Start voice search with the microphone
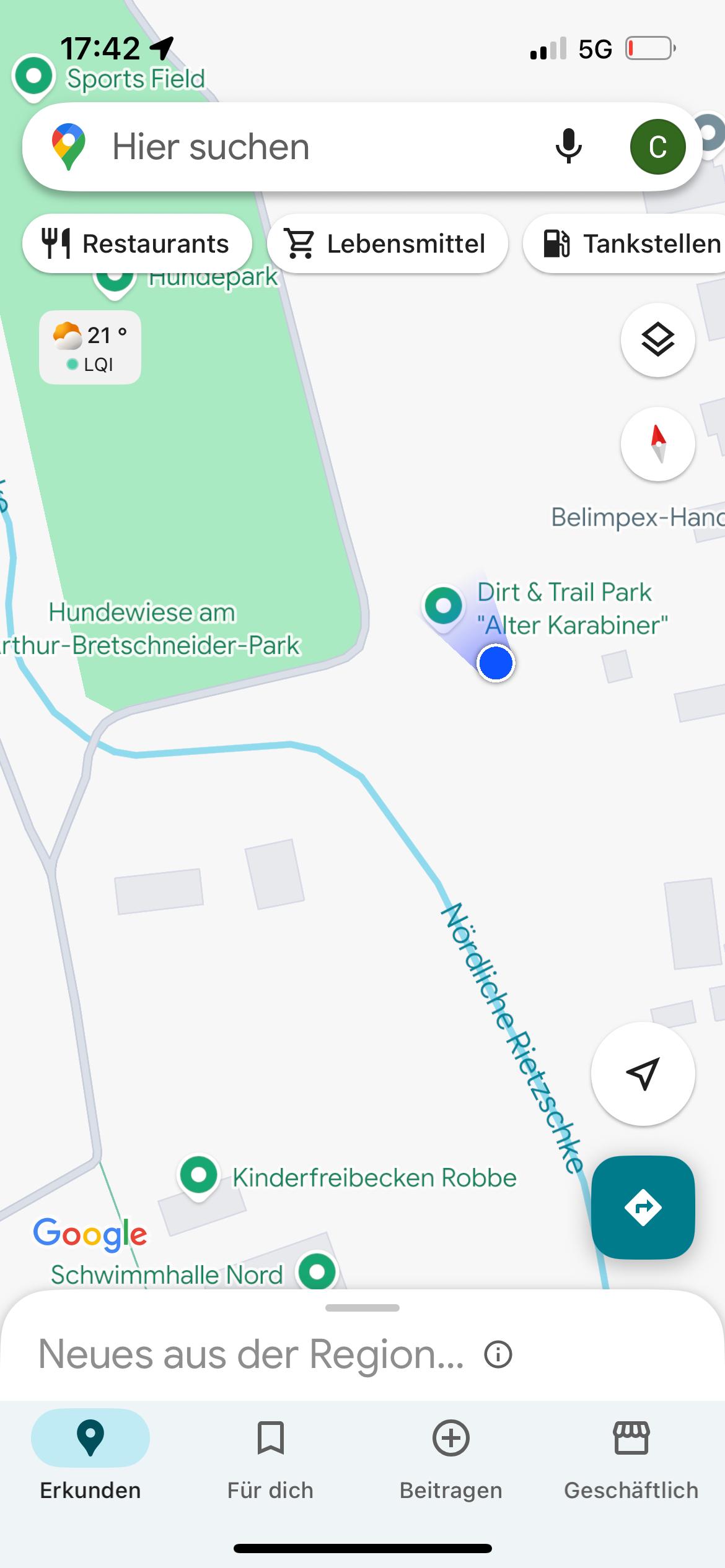The image size is (725, 1568). (x=568, y=147)
